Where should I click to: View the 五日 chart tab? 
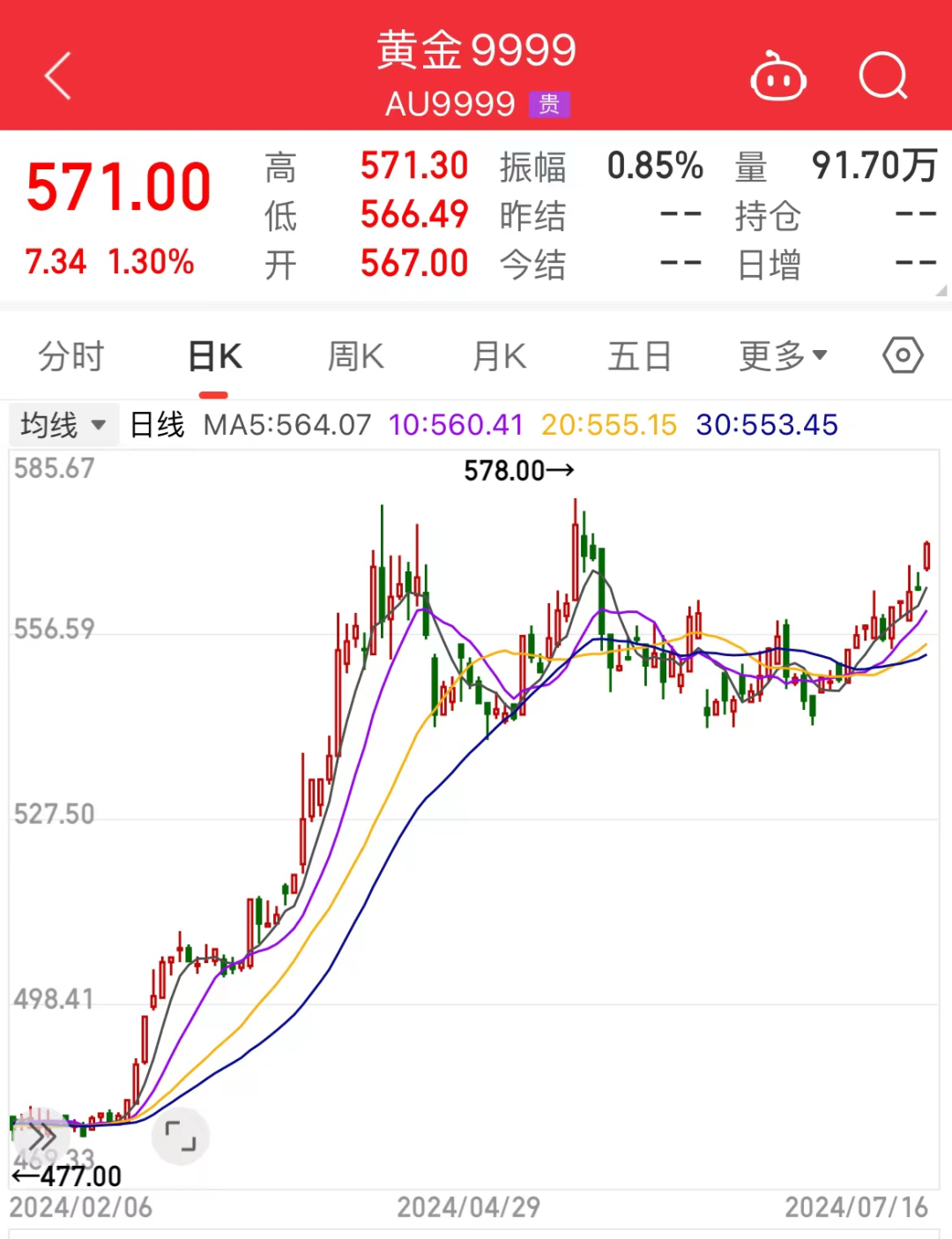pos(640,357)
